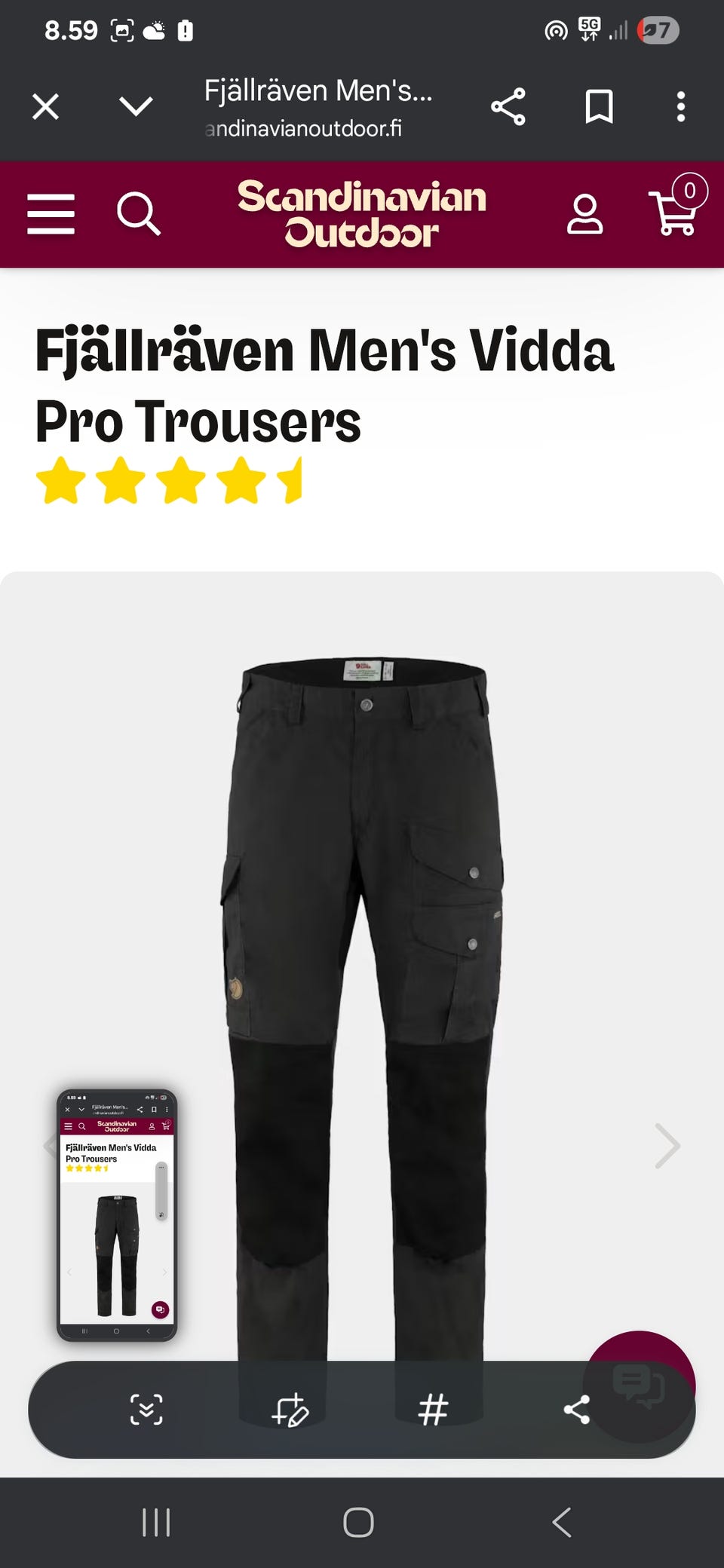This screenshot has width=724, height=1568.
Task: Expand the browser dropdown chevron
Action: [x=136, y=106]
